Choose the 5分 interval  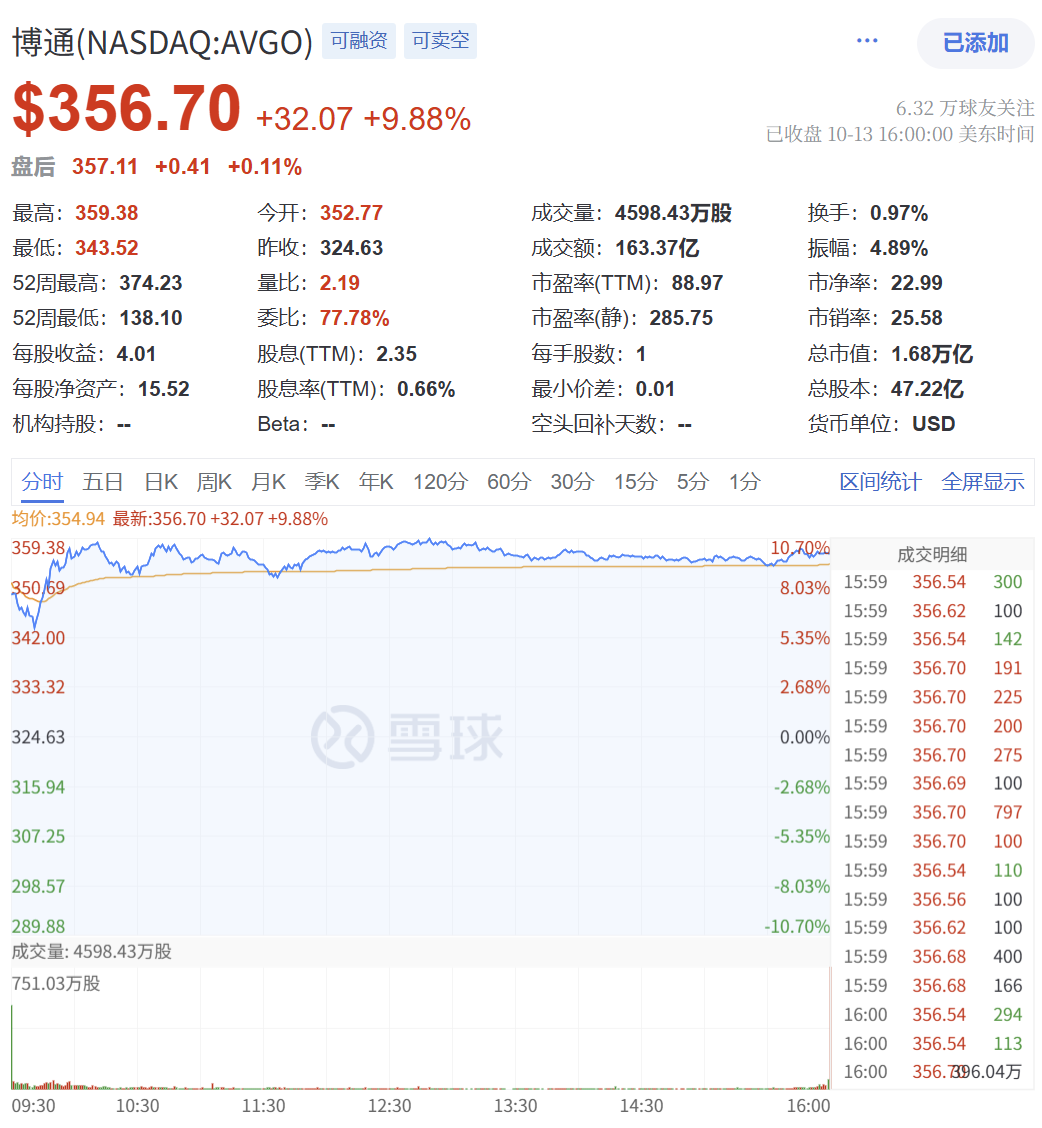(692, 482)
